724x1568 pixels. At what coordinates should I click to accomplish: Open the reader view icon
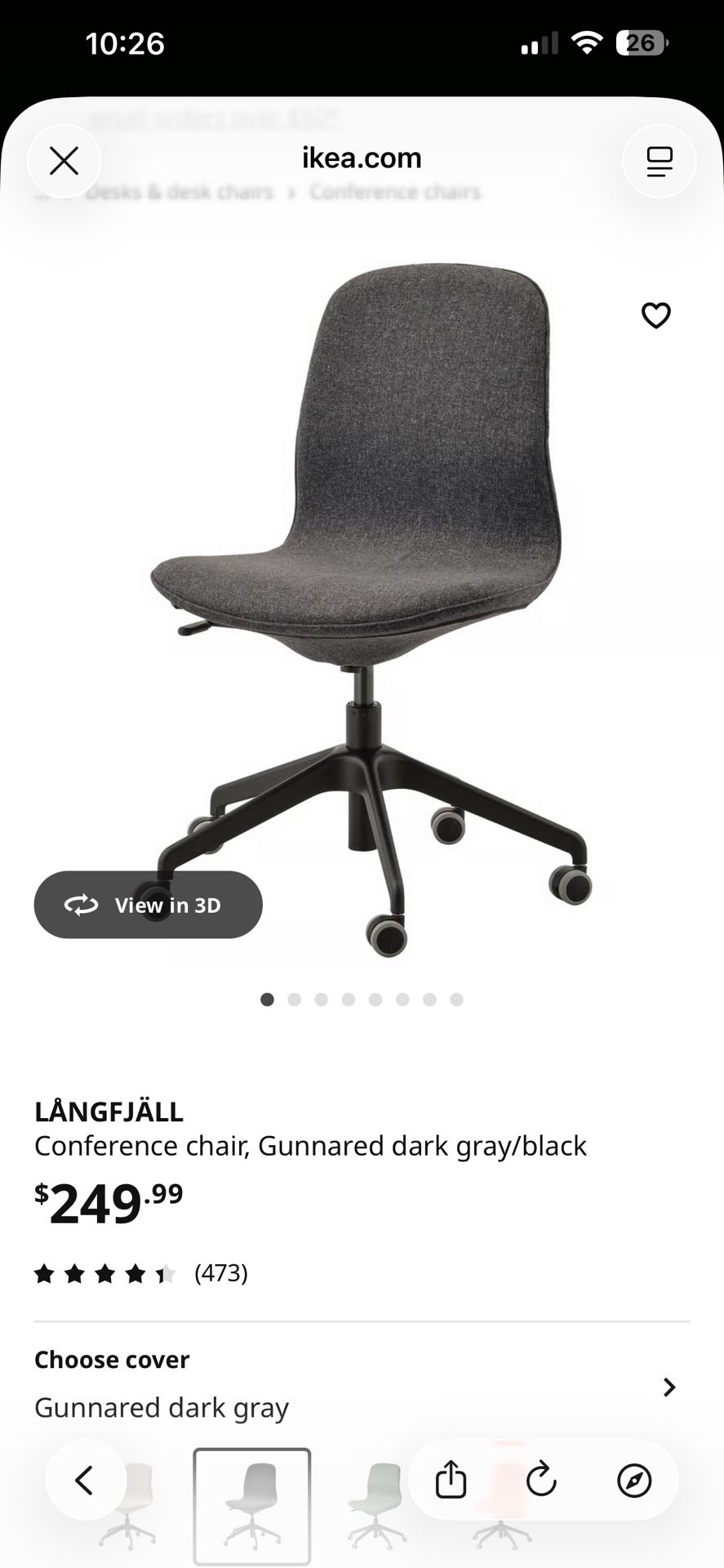pos(659,161)
